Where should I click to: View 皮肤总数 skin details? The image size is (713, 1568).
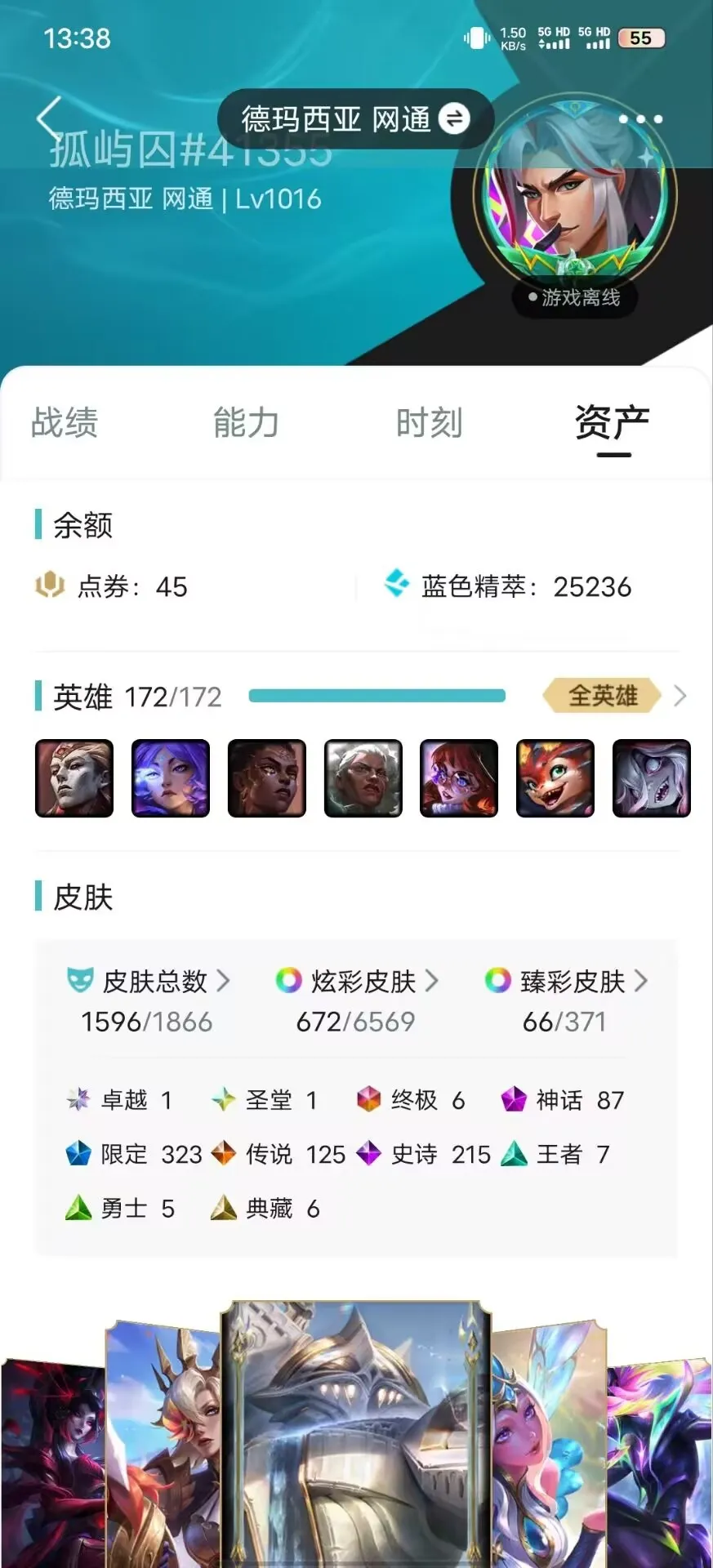pyautogui.click(x=149, y=981)
